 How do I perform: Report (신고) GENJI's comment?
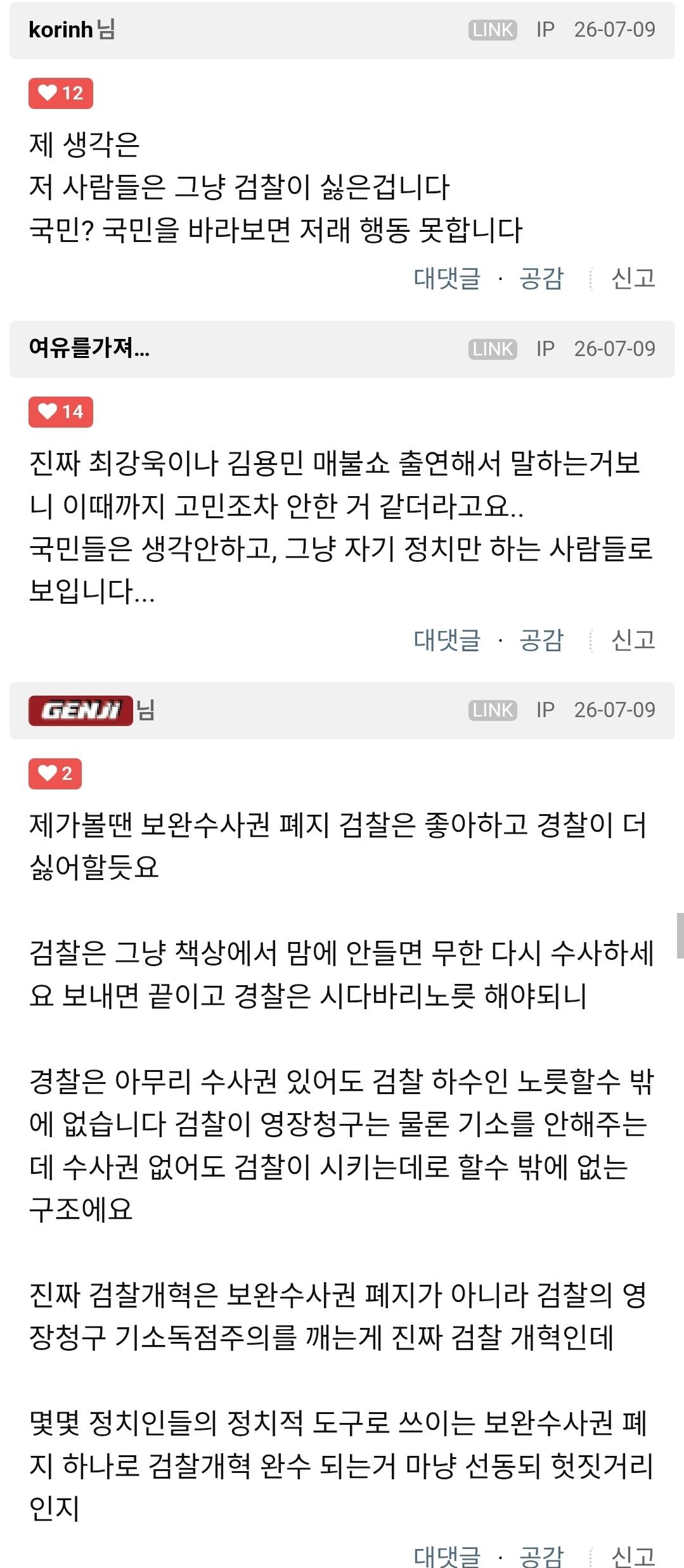click(x=633, y=1556)
